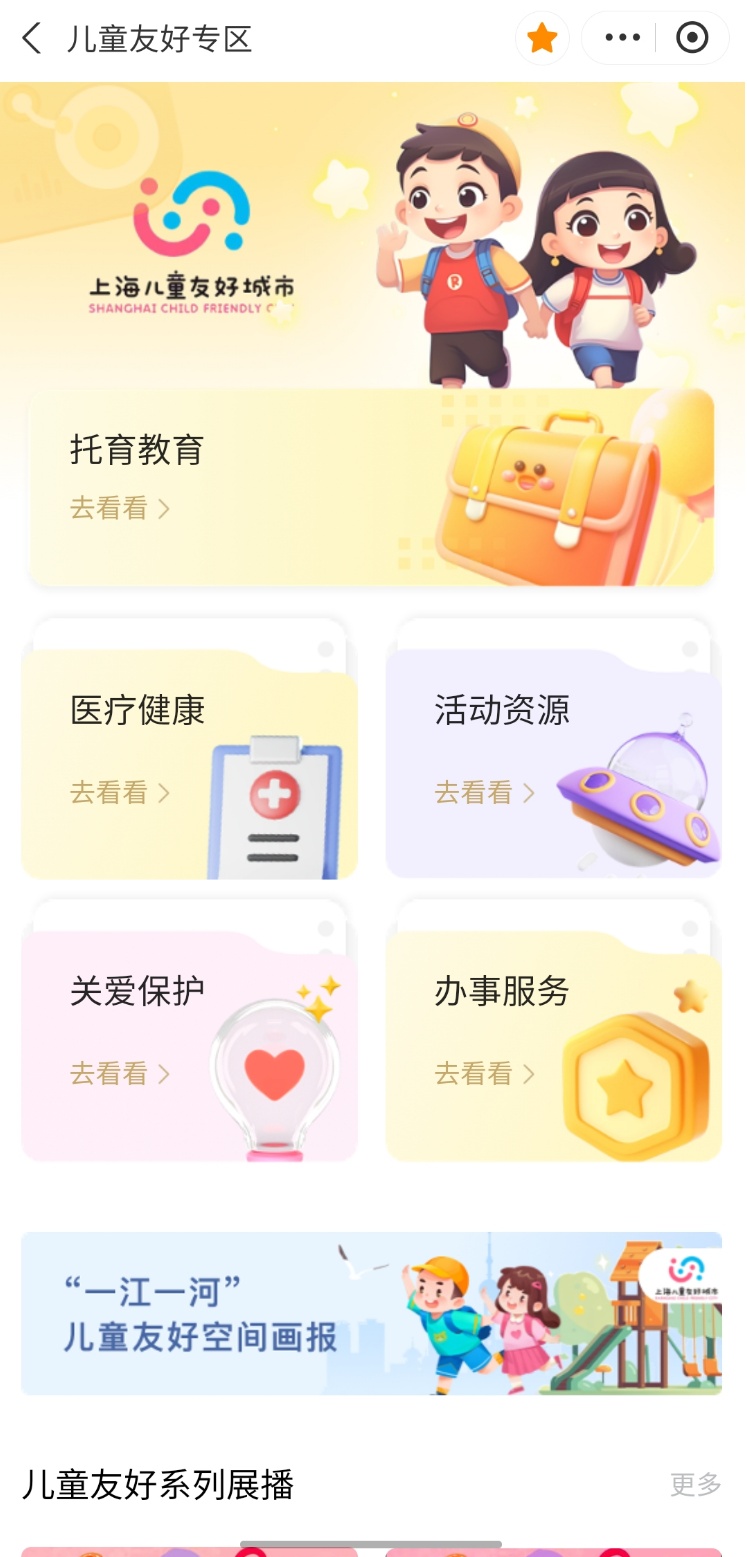View the 一江一河 儿童友好空间画报 banner
The height and width of the screenshot is (1557, 747).
click(x=371, y=1313)
